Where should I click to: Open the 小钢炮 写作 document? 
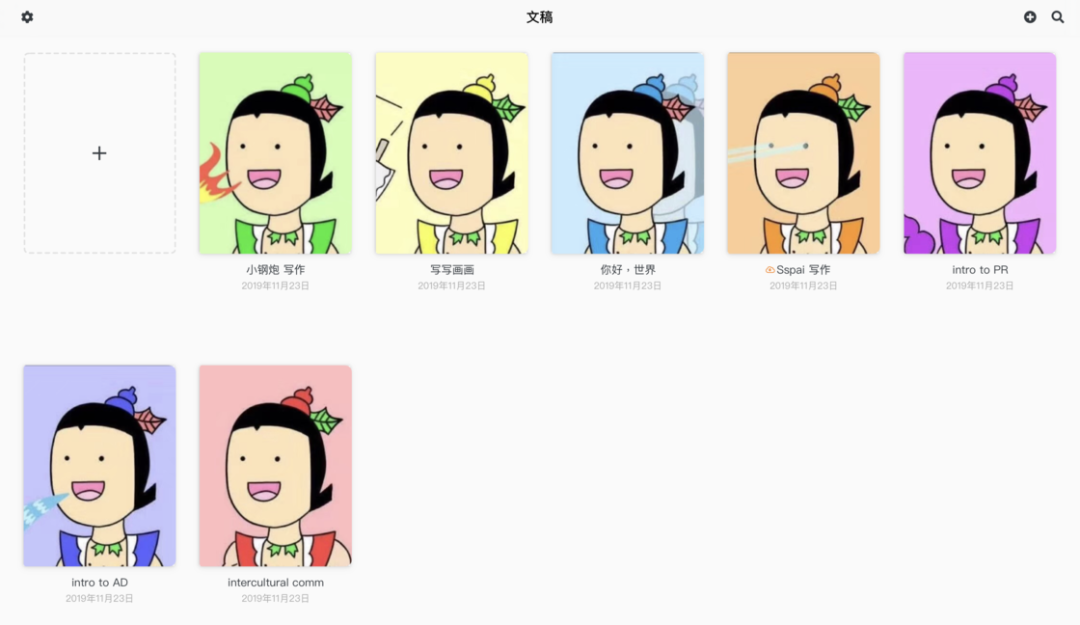click(x=276, y=153)
